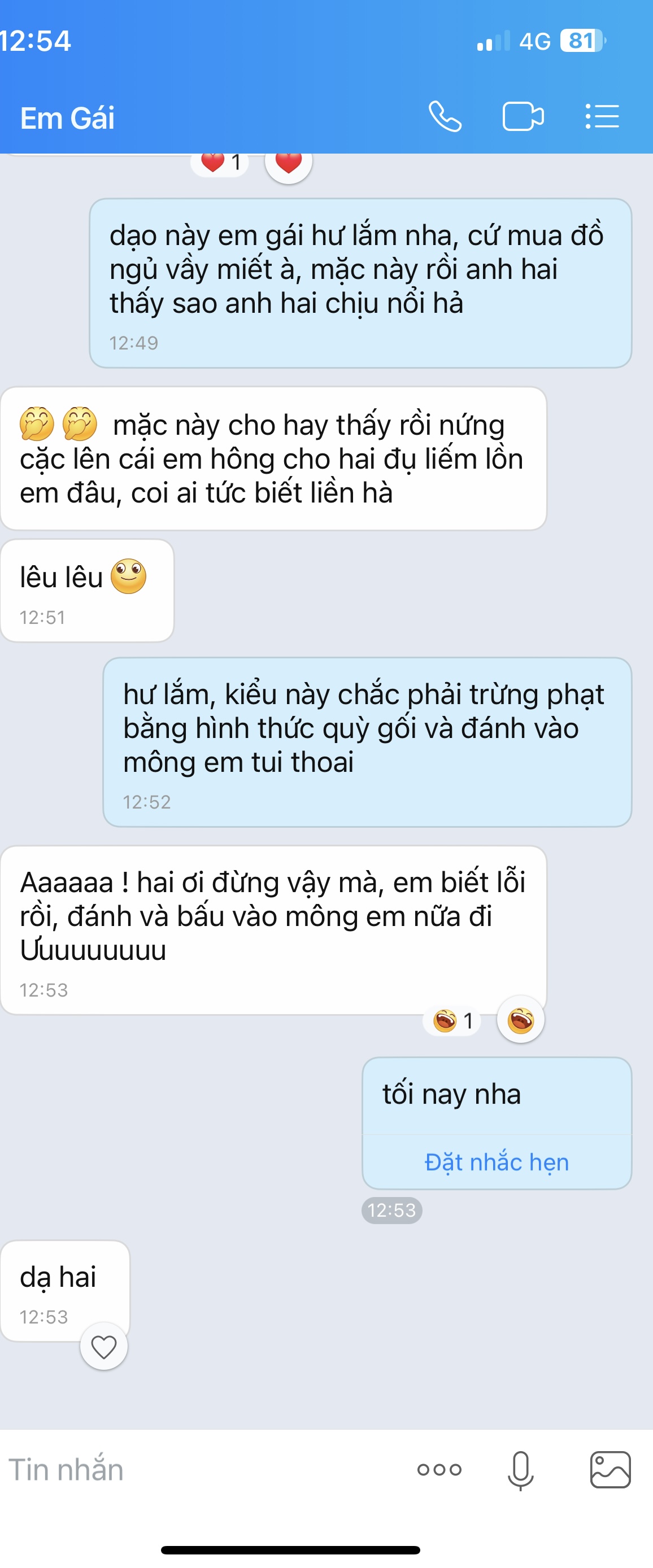This screenshot has width=653, height=1568.
Task: Open the conversation options menu
Action: [602, 116]
